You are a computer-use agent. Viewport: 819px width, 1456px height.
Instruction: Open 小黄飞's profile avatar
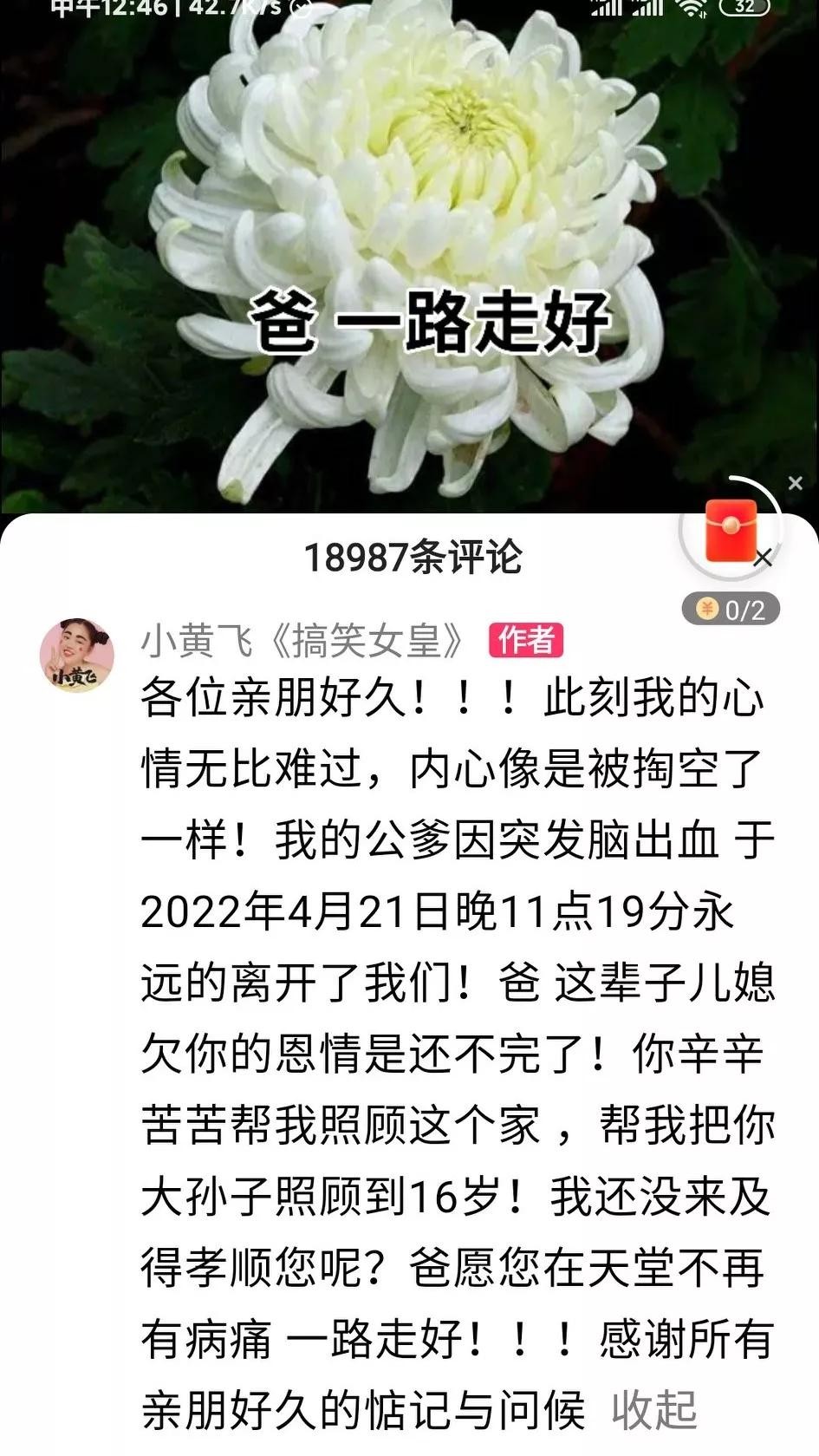click(x=77, y=656)
